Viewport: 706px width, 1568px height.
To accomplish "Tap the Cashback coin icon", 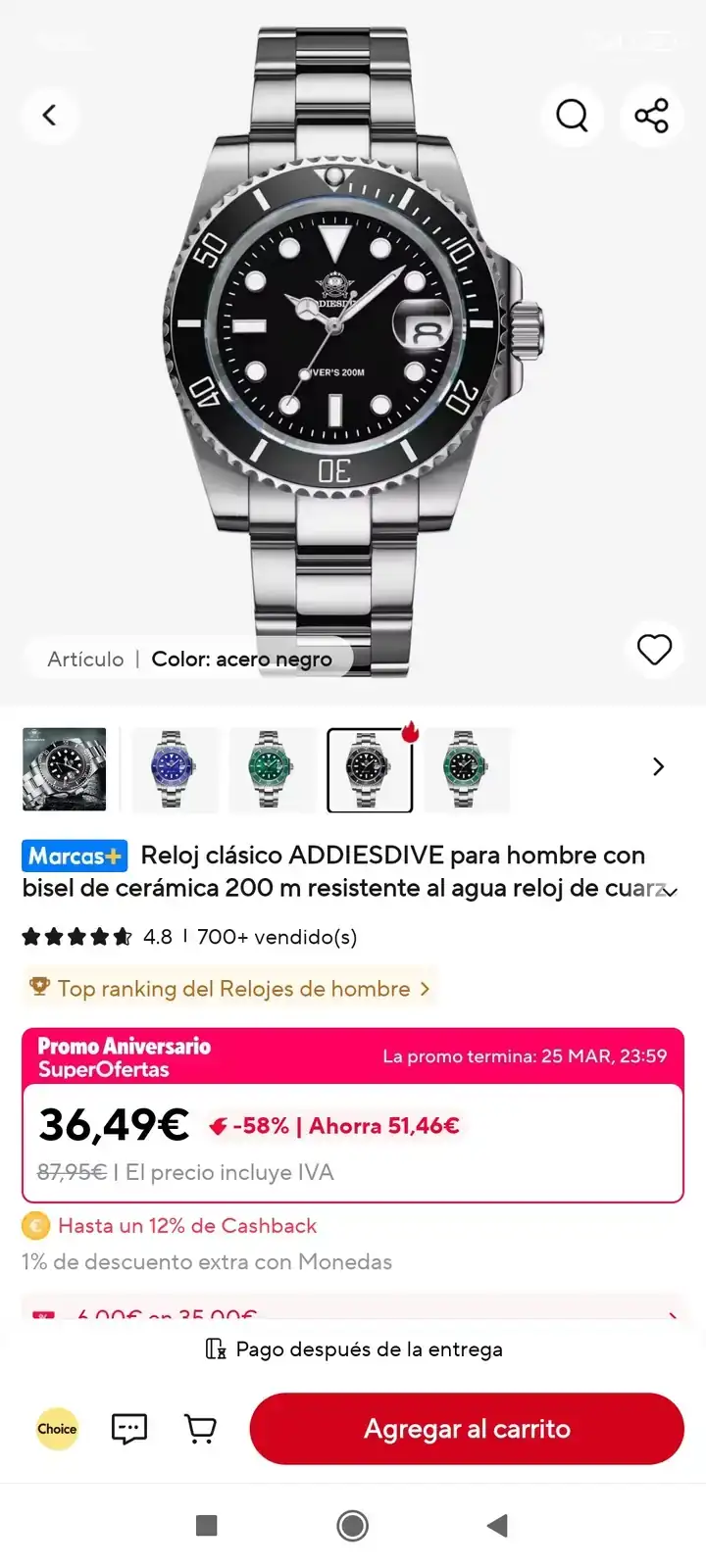I will coord(35,1226).
